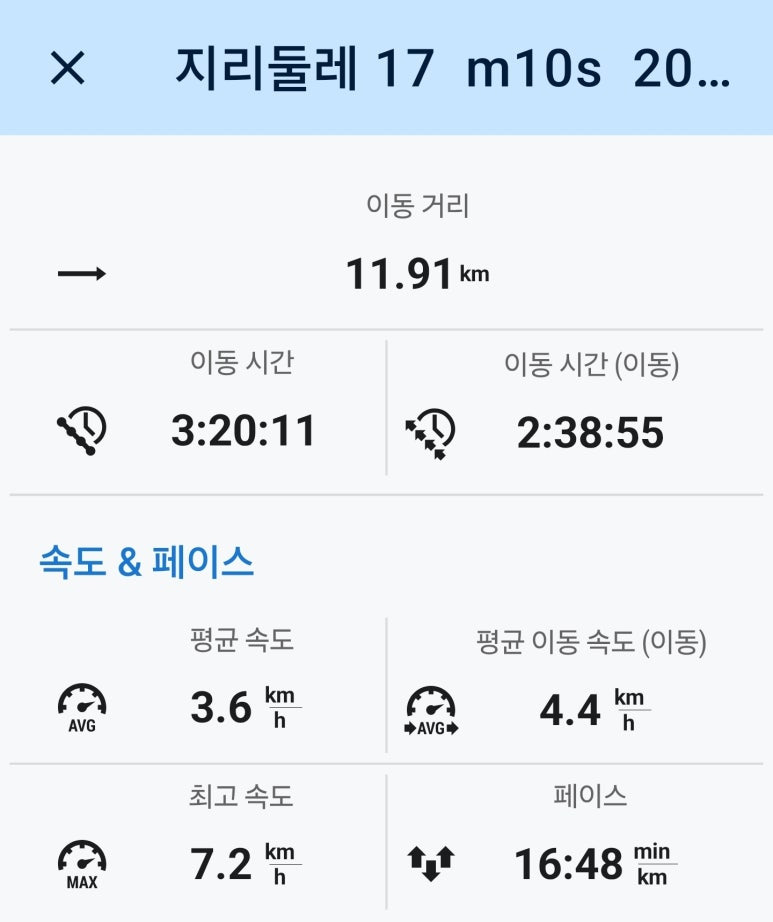The height and width of the screenshot is (922, 773).
Task: Close the 지리둘레 17 track statistics screen
Action: click(68, 68)
